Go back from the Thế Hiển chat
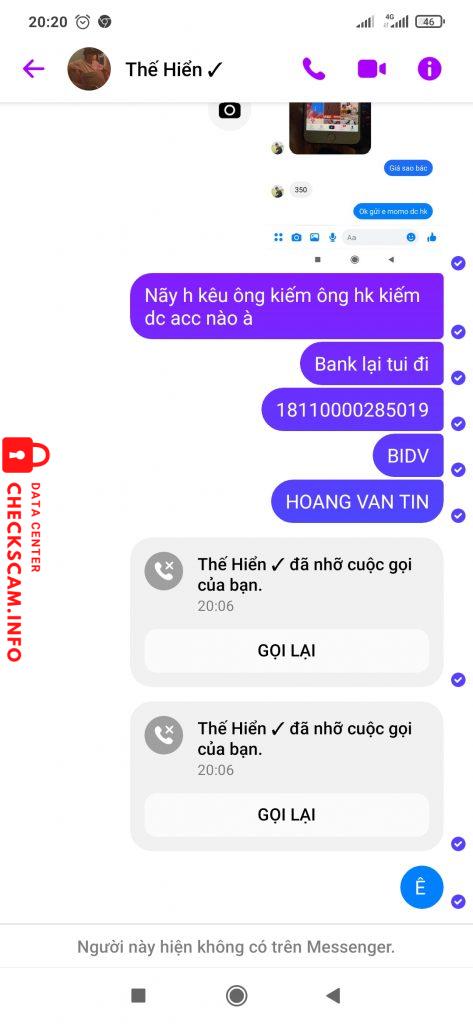Viewport: 473px width, 1024px height. click(33, 69)
